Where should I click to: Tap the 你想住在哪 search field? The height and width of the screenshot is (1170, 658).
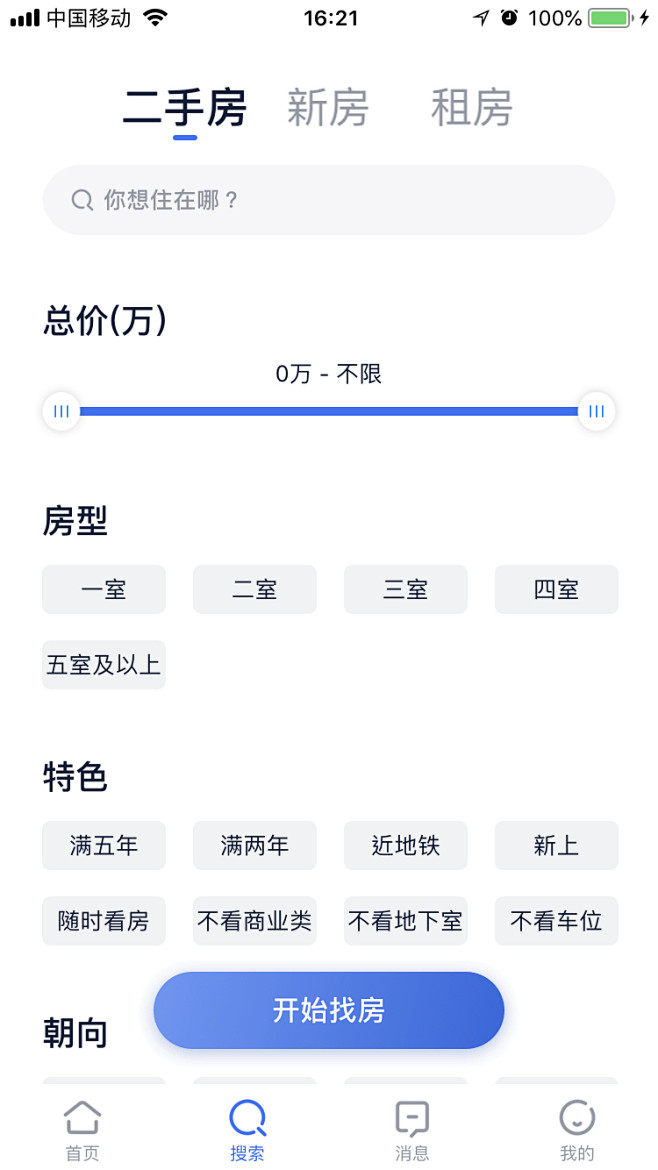pos(328,200)
